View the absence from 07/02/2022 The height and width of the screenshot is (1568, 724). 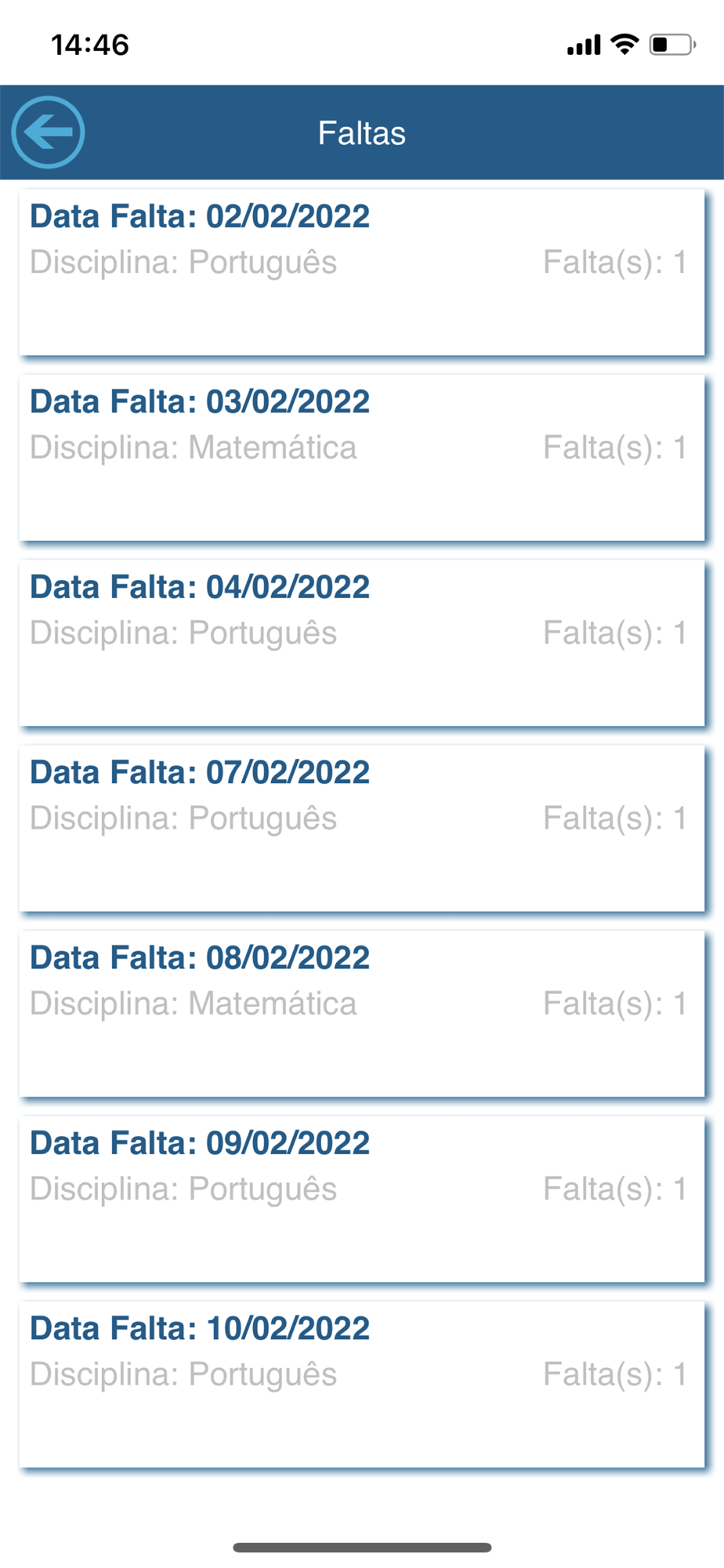pyautogui.click(x=362, y=828)
